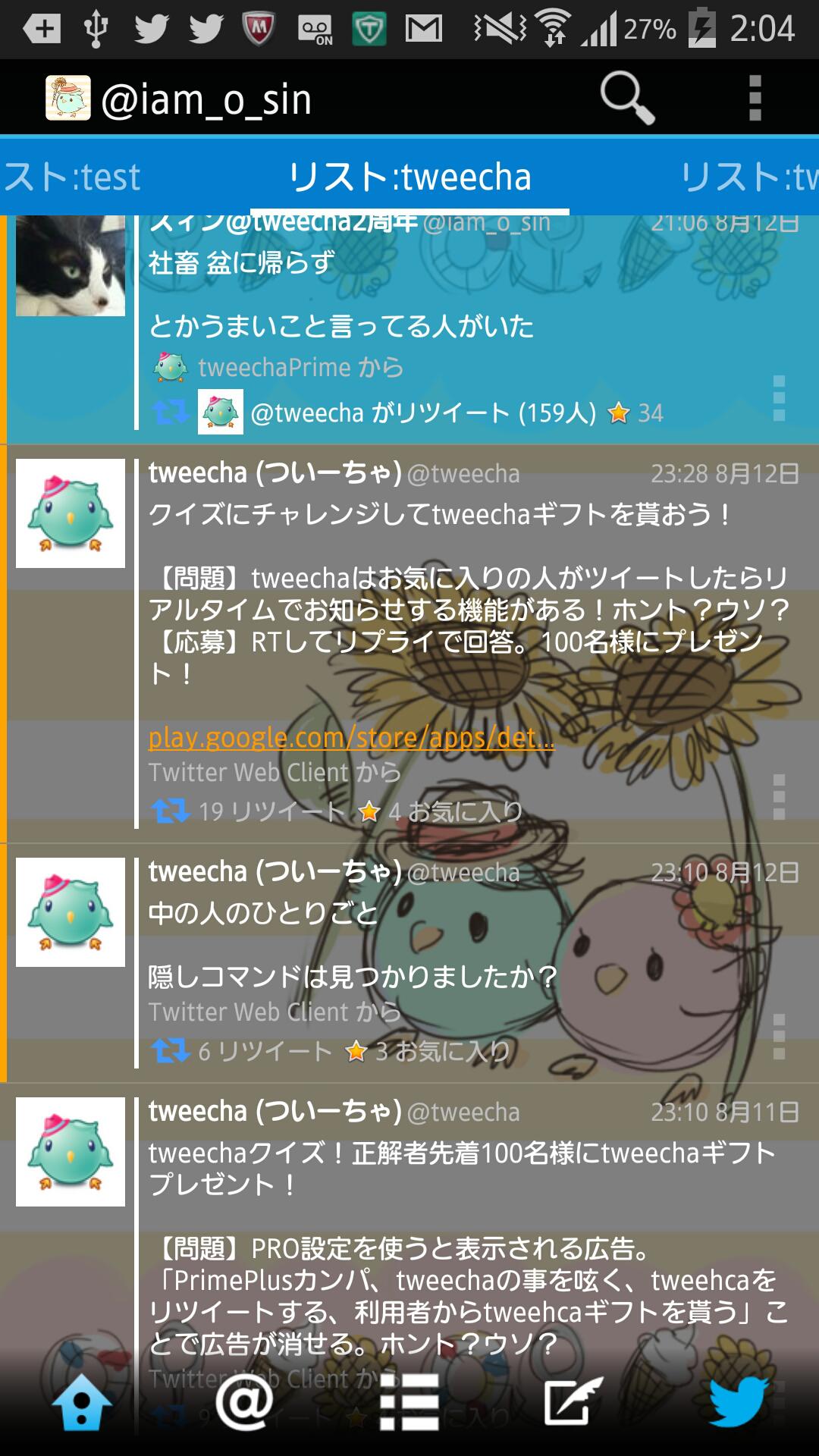Tap the tweecha owl app icon beside @iam_o_sin

(x=67, y=99)
